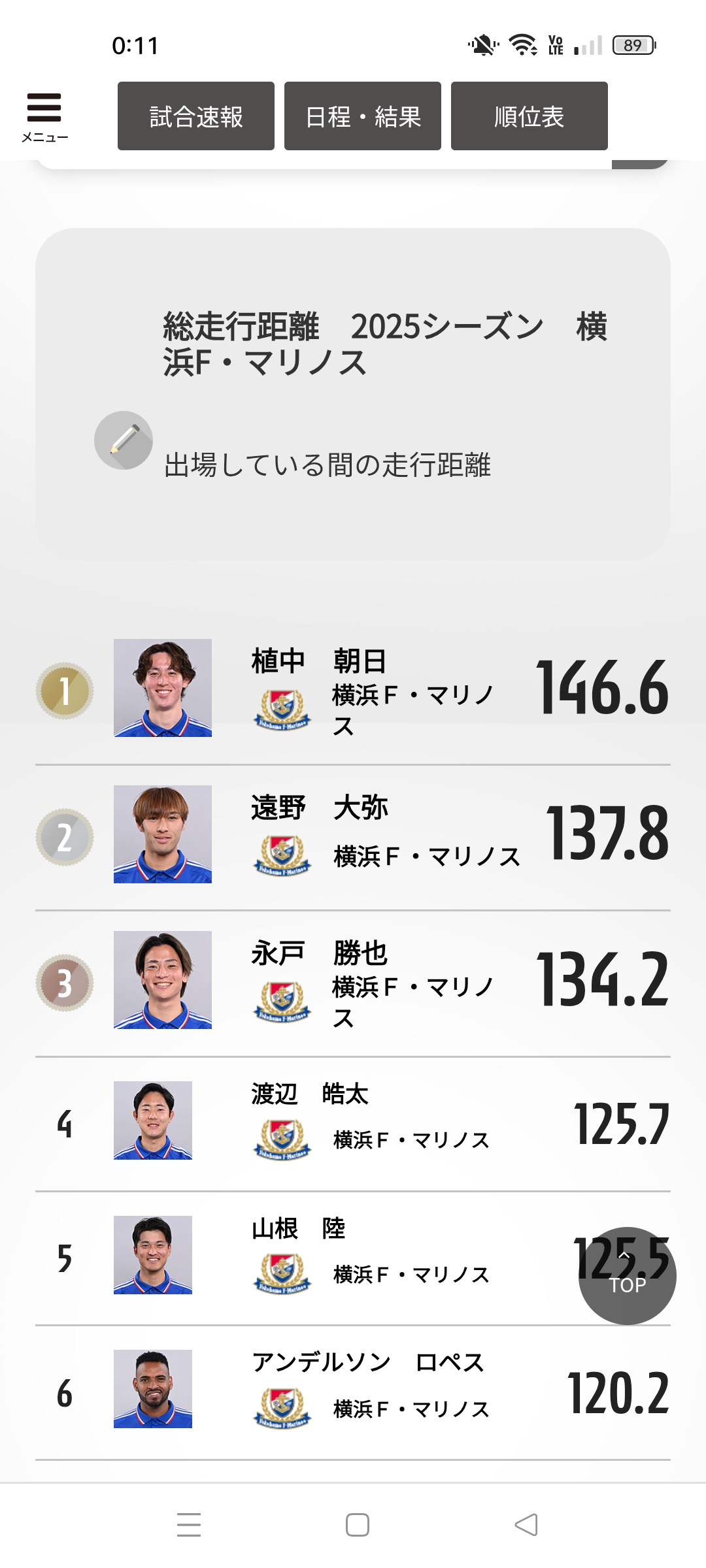View the 順位表 standings table

click(x=529, y=116)
